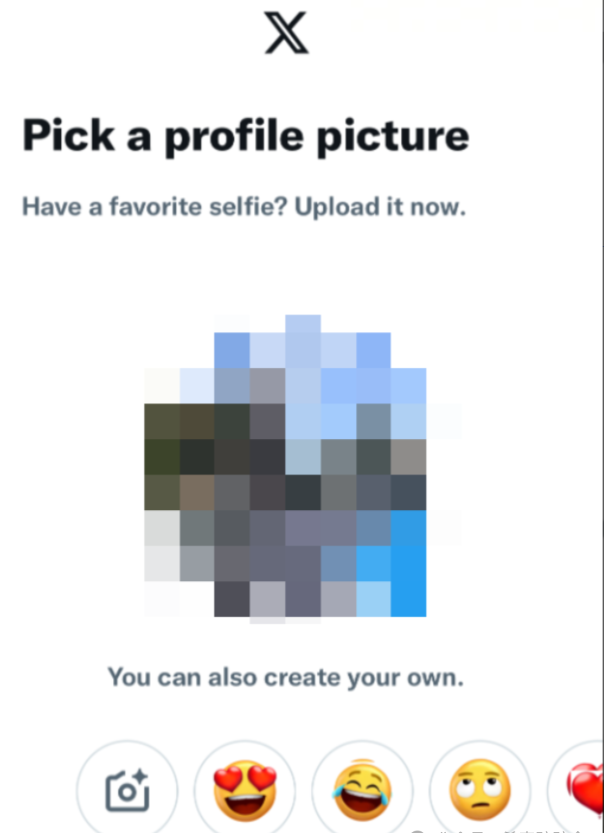Open the camera to add a photo

[x=127, y=790]
